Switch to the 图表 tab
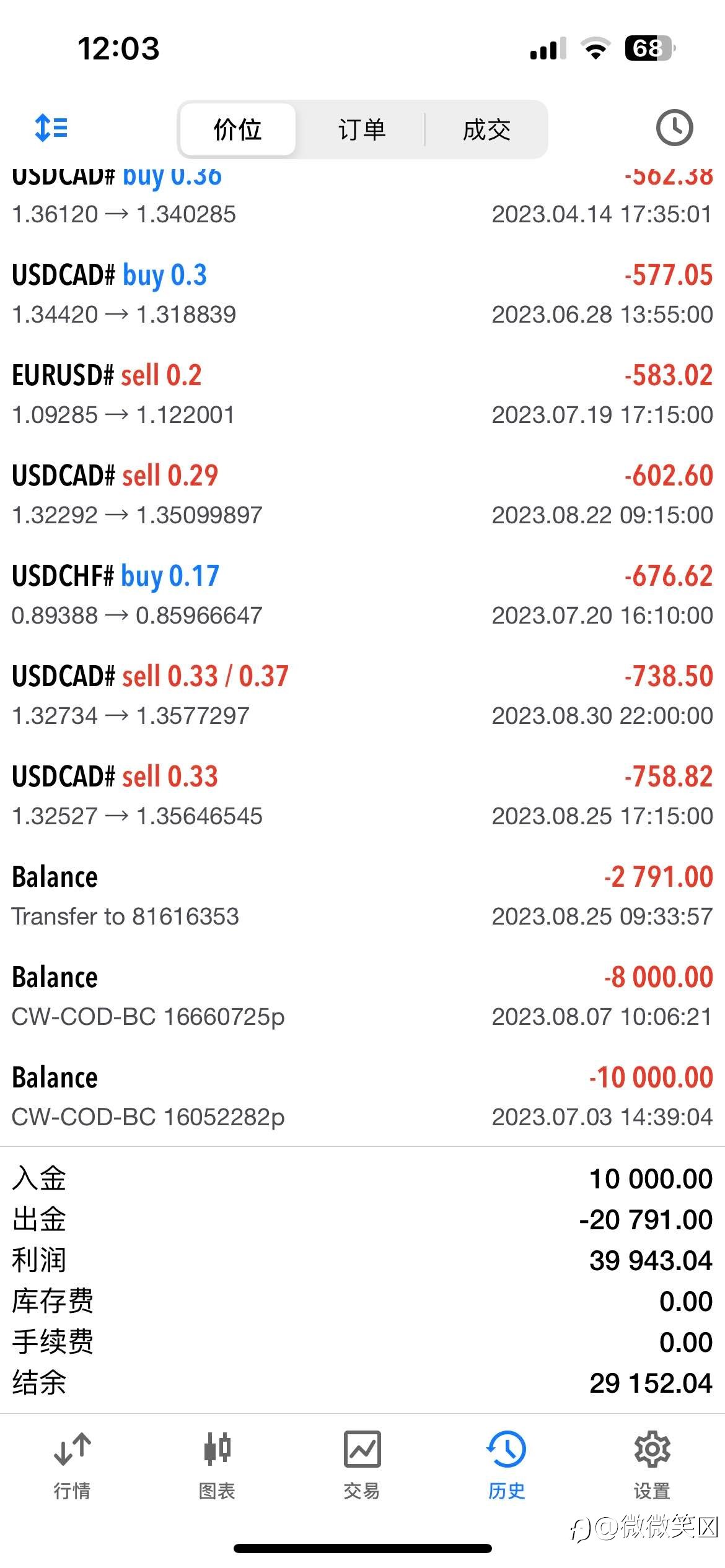Viewport: 725px width, 1568px height. 217,1466
